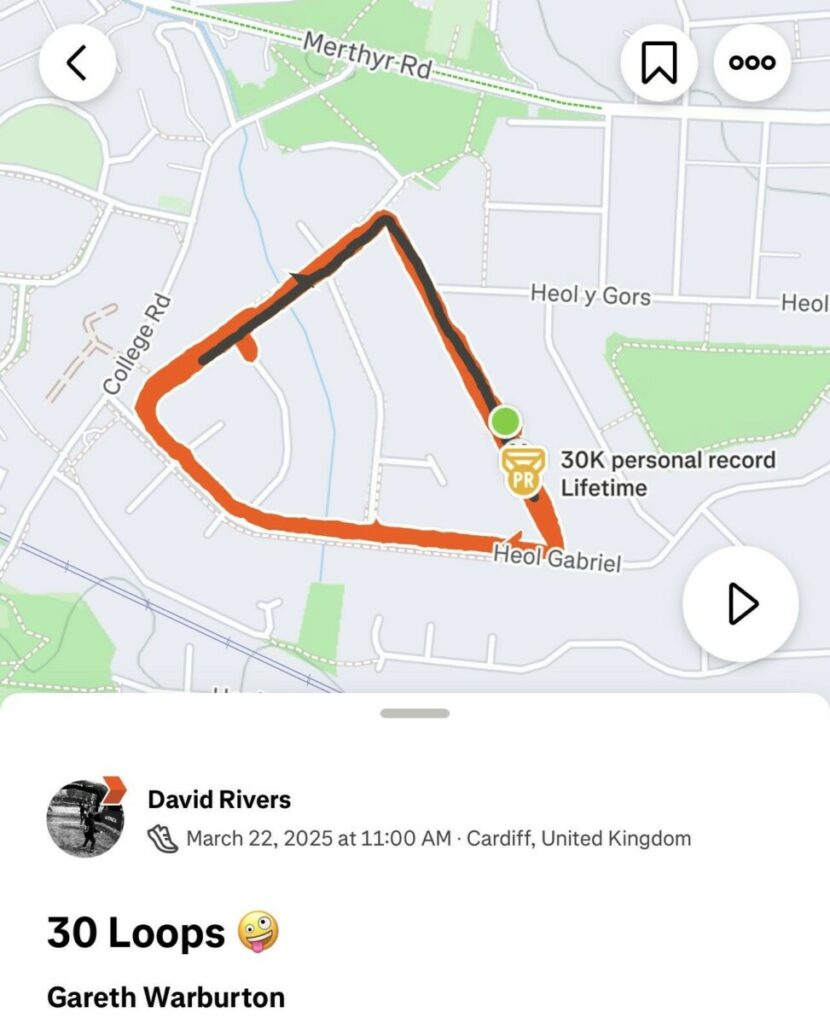Open David Rivers' profile picture

(x=85, y=817)
